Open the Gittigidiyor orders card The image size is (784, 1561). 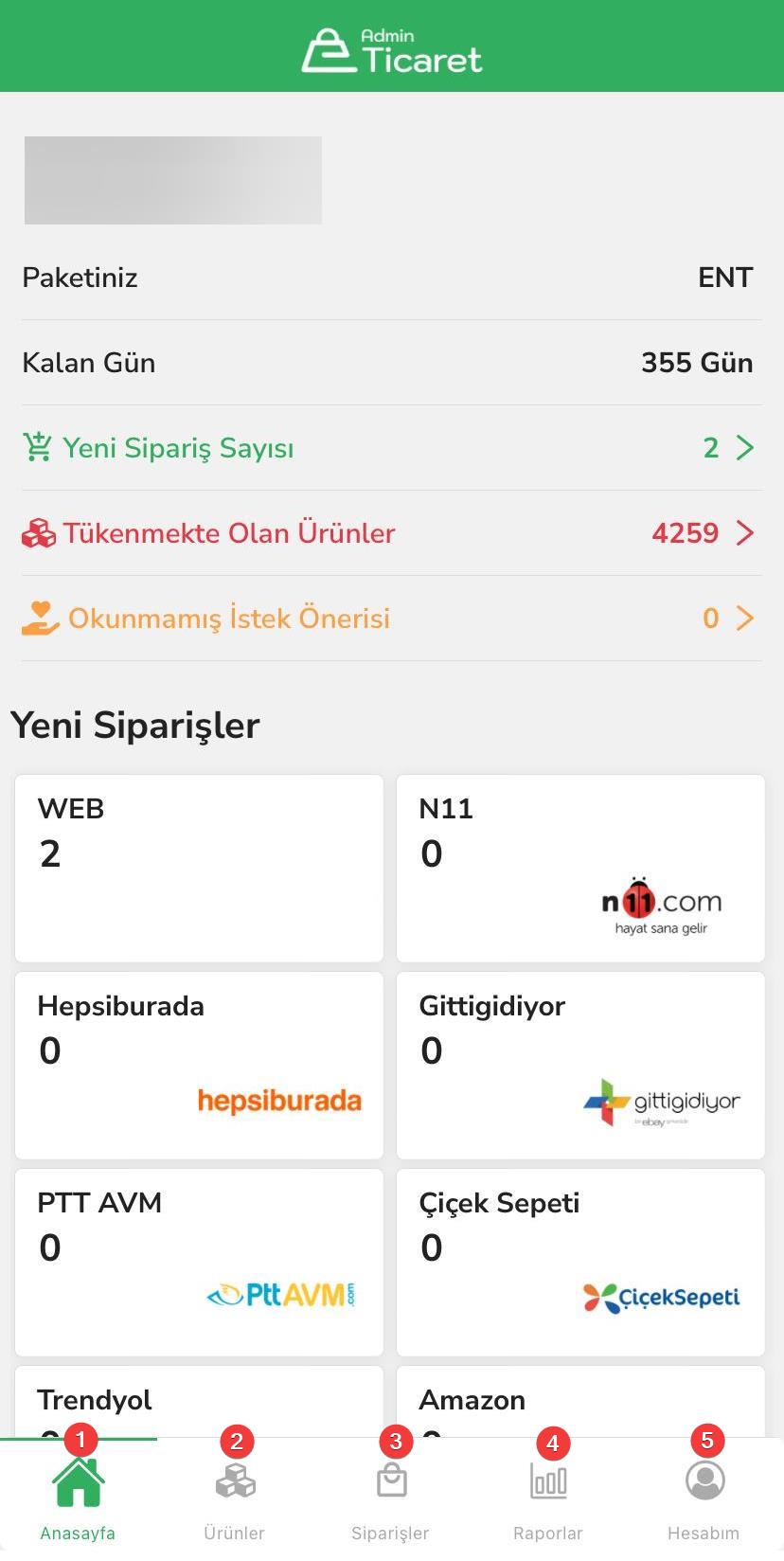tap(579, 1065)
